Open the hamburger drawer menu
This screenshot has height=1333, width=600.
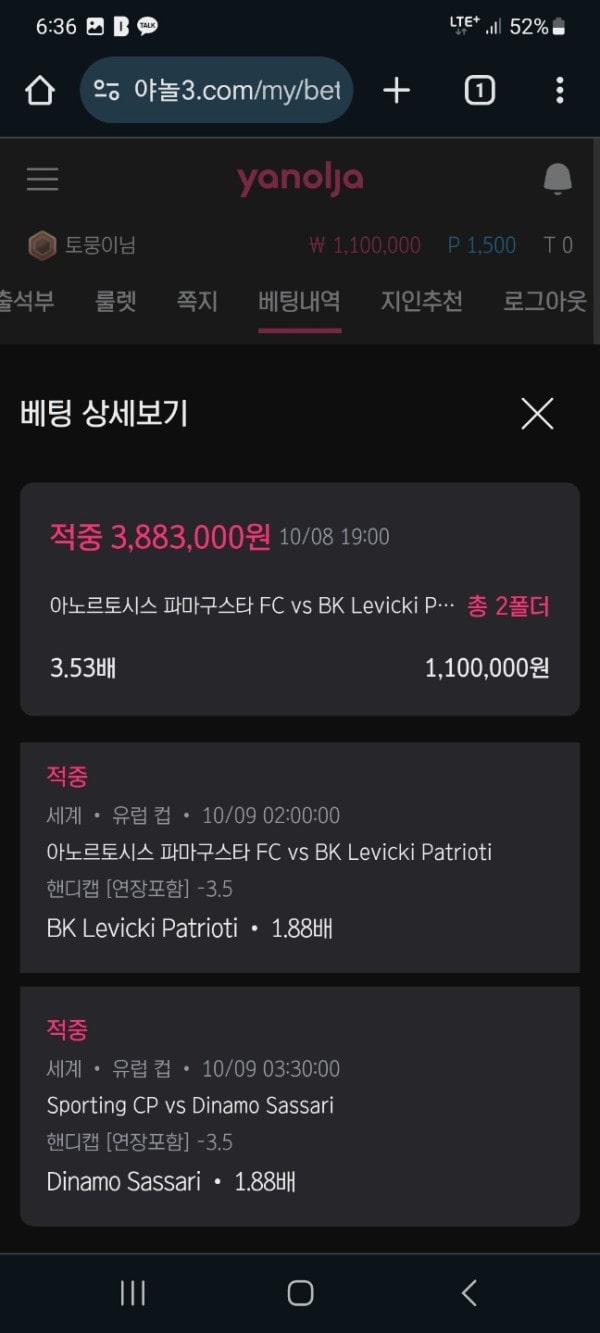(x=42, y=180)
